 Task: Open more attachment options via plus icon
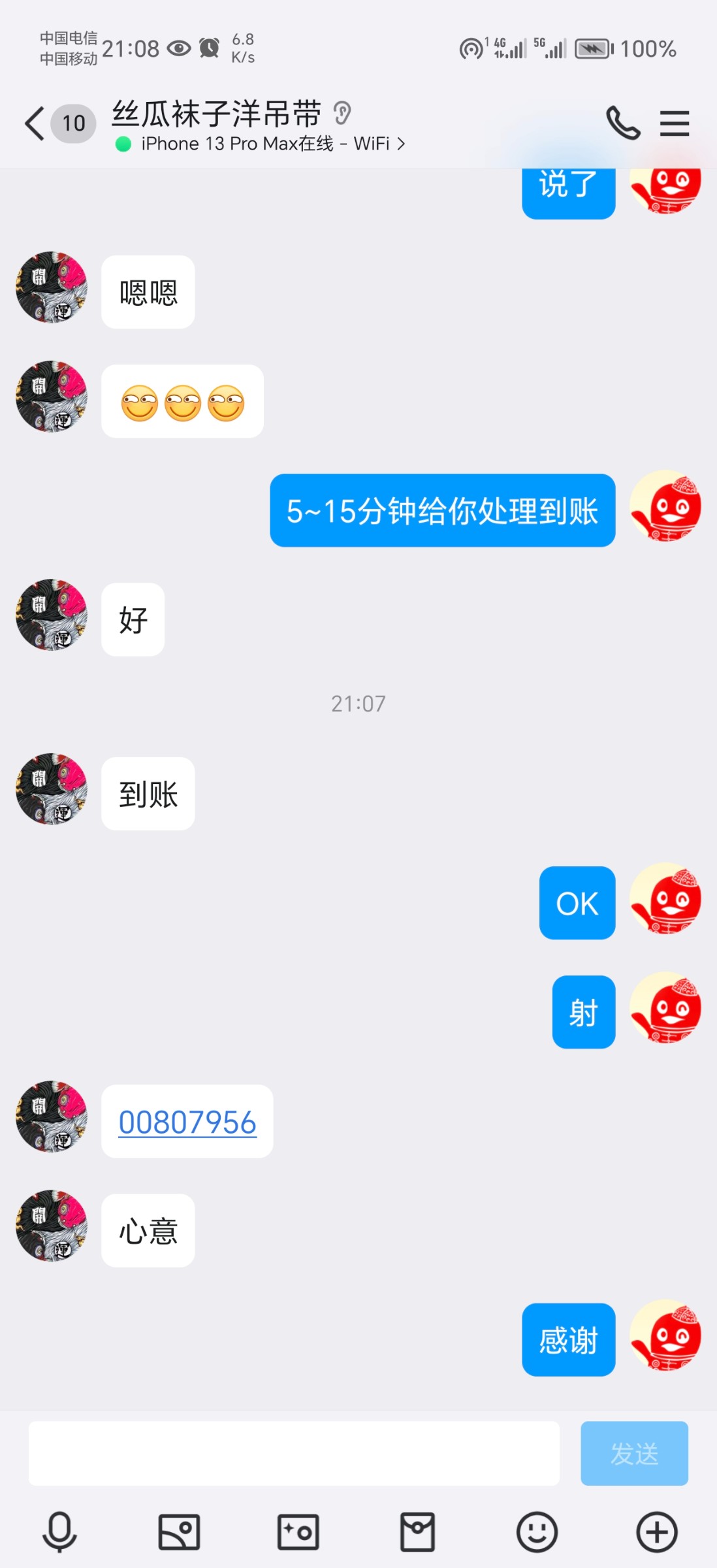(657, 1531)
